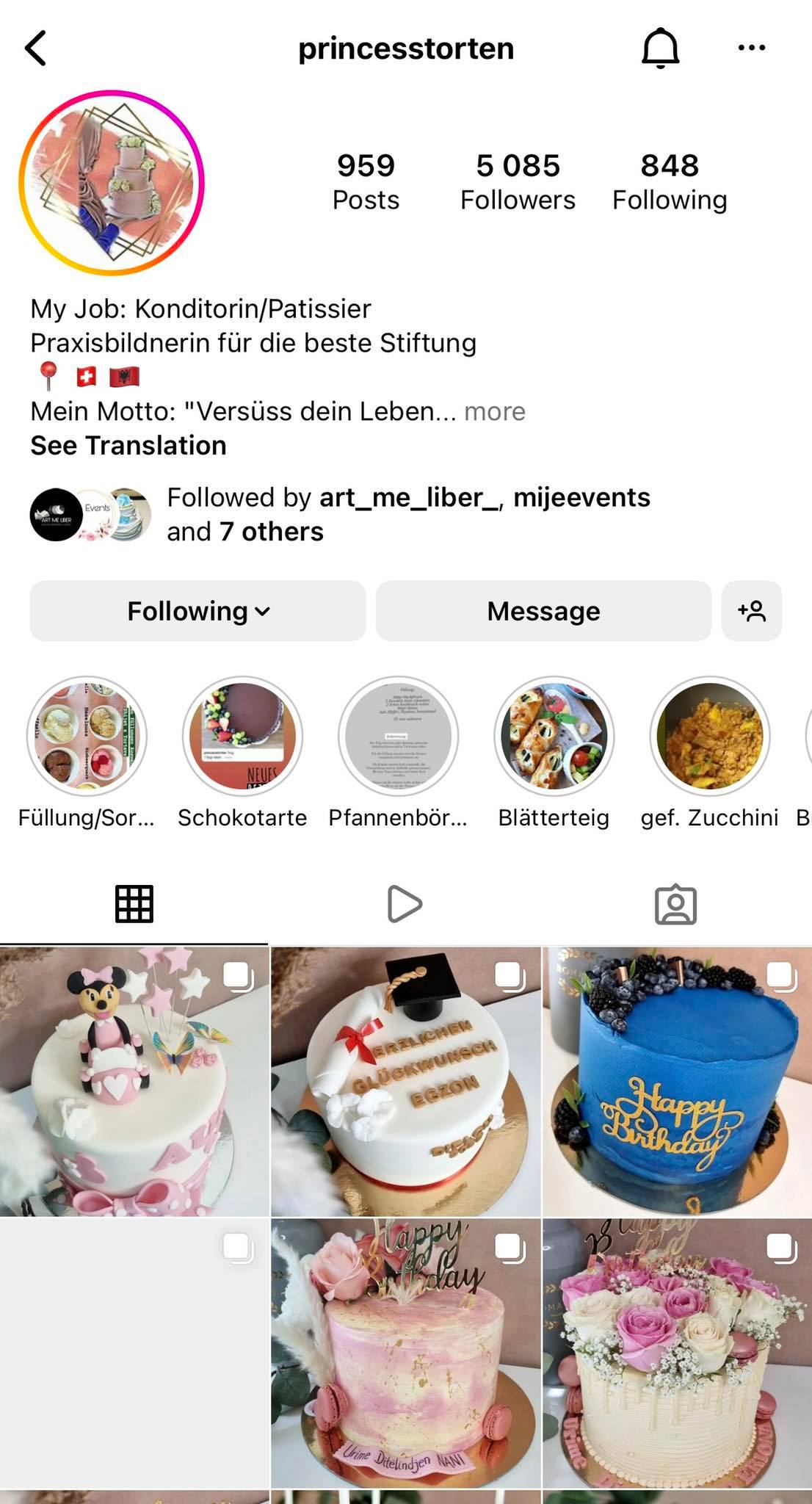
Task: Open the three-dot overflow menu
Action: (751, 48)
